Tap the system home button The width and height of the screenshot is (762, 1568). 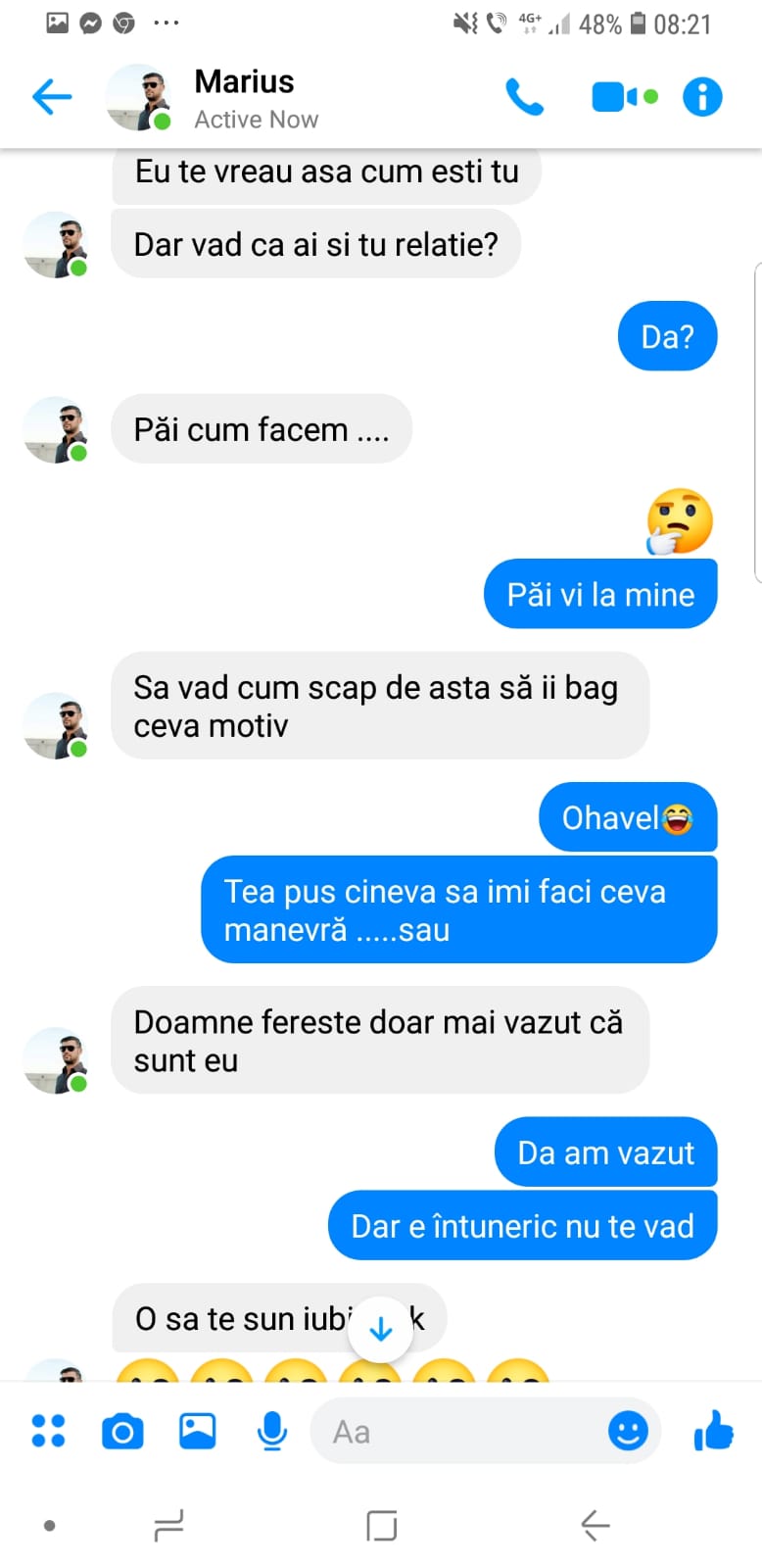[381, 1525]
